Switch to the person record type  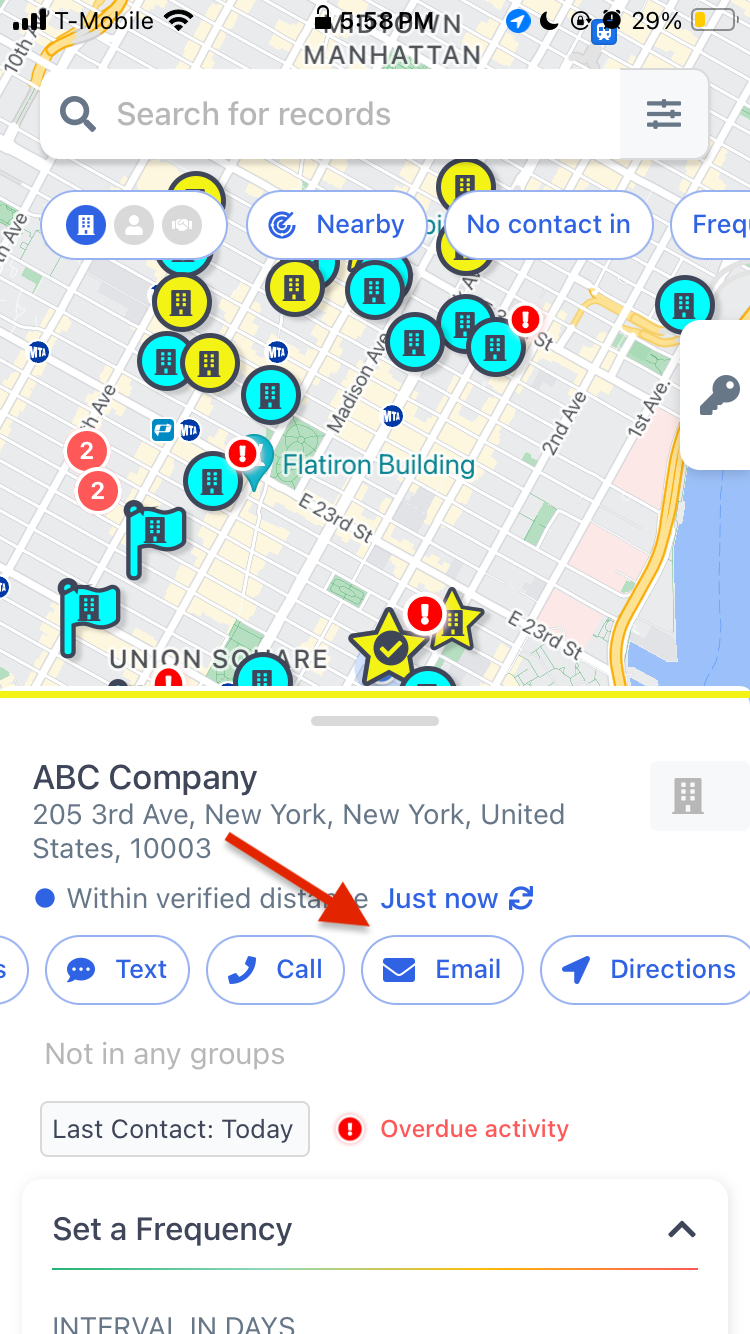tap(134, 225)
